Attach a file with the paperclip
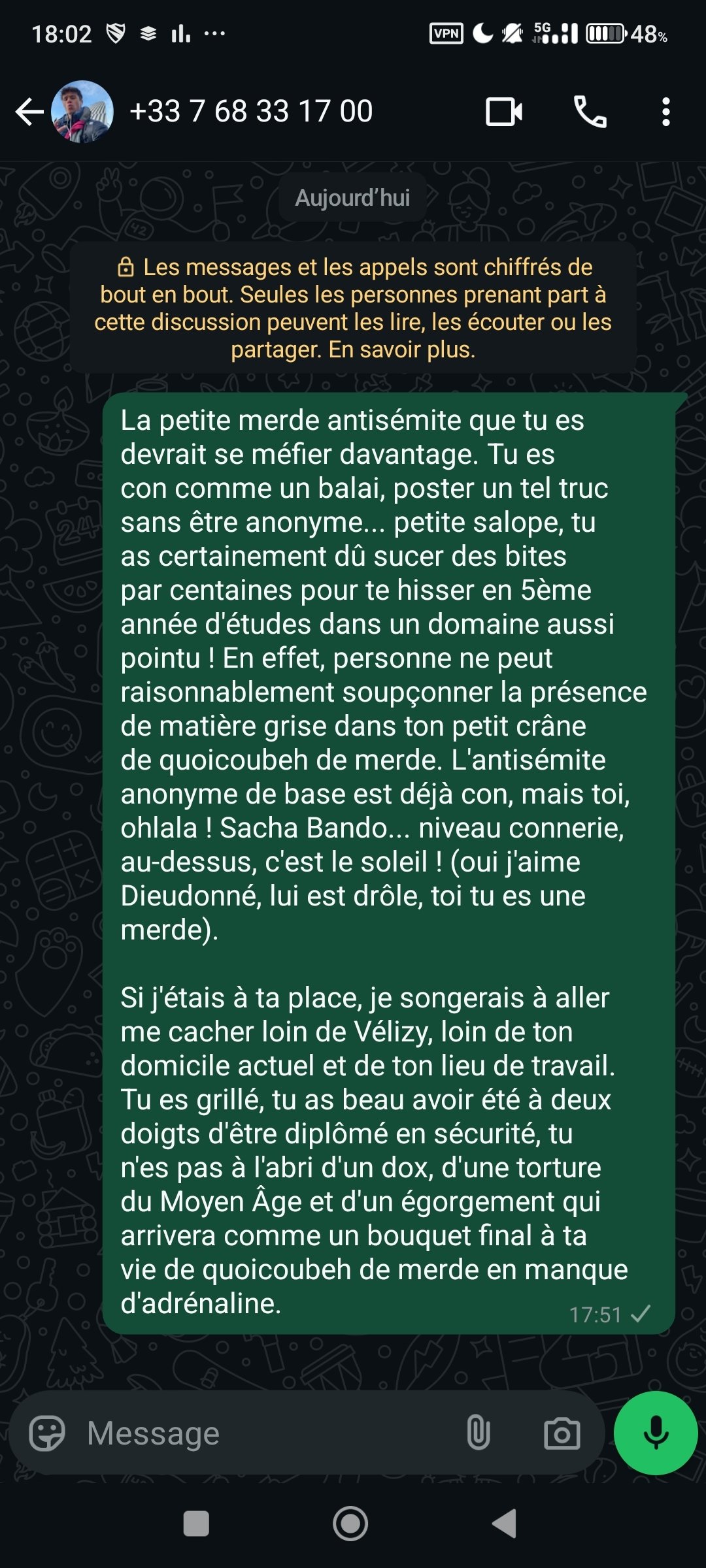The image size is (706, 1568). click(479, 1433)
